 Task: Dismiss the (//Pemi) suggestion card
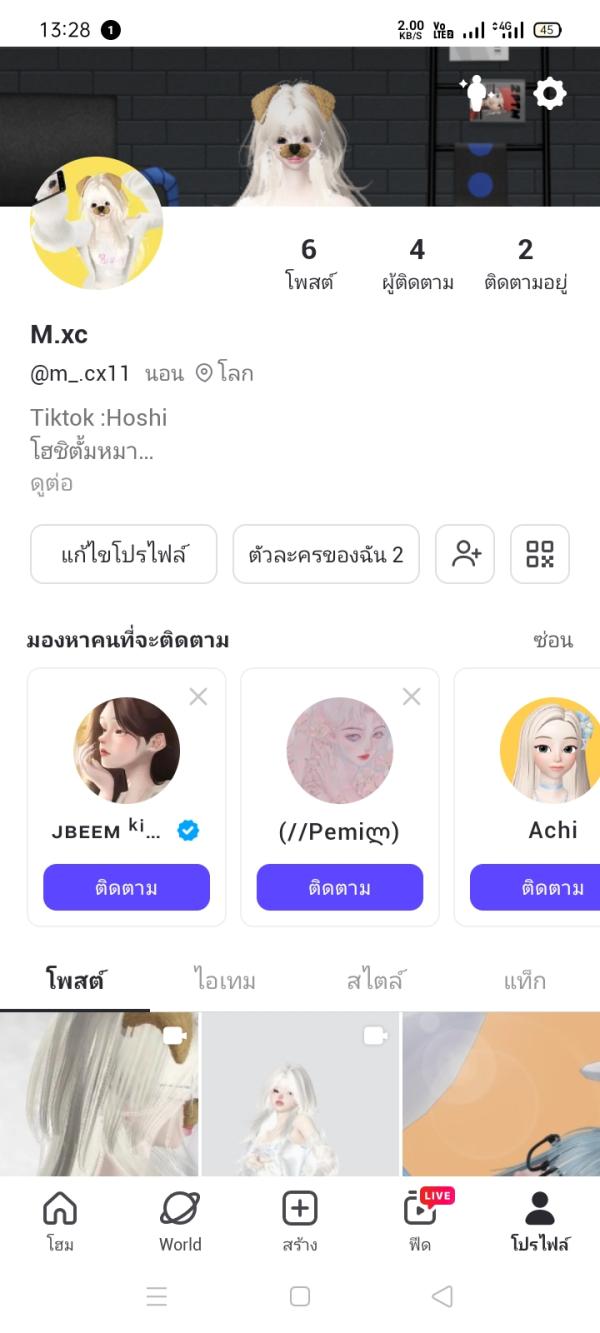pyautogui.click(x=411, y=697)
